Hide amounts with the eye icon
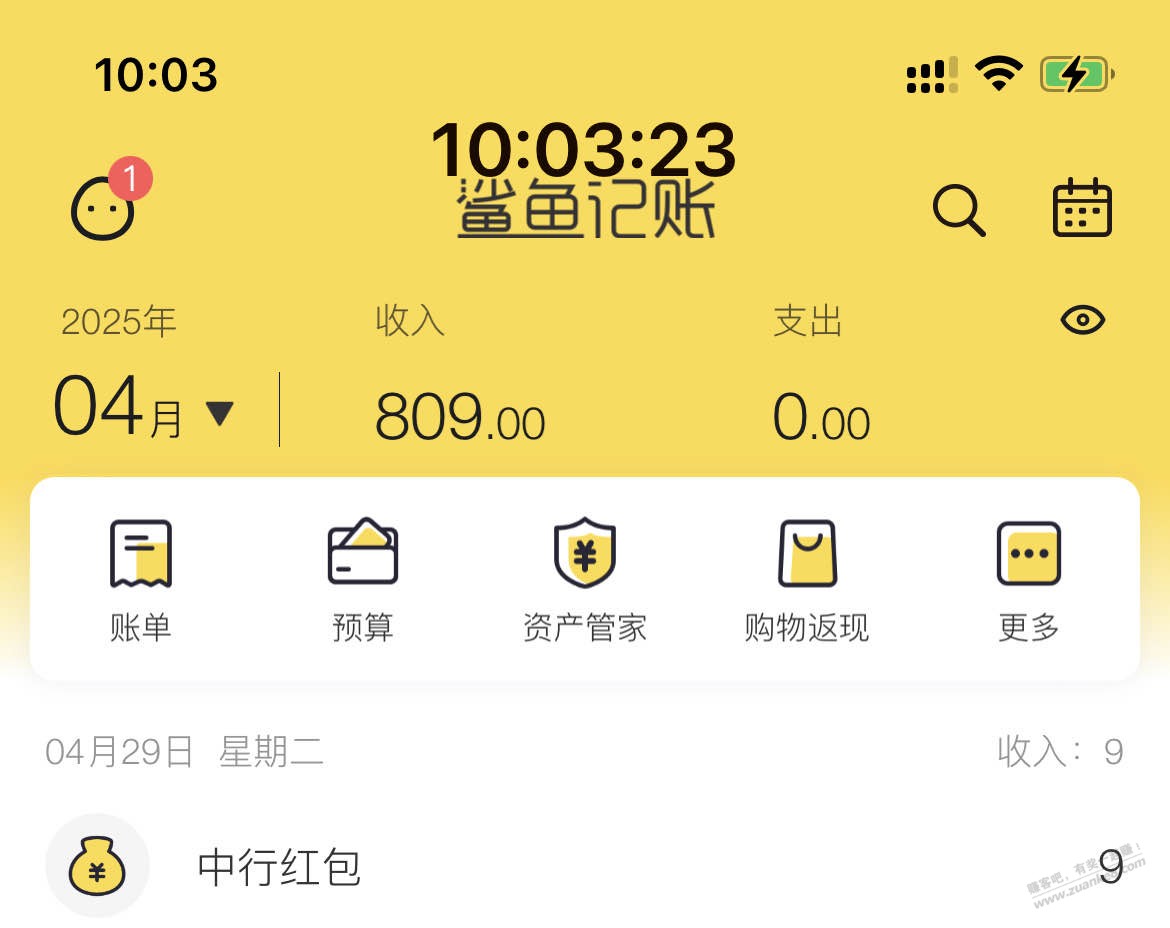The height and width of the screenshot is (928, 1170). click(x=1082, y=320)
